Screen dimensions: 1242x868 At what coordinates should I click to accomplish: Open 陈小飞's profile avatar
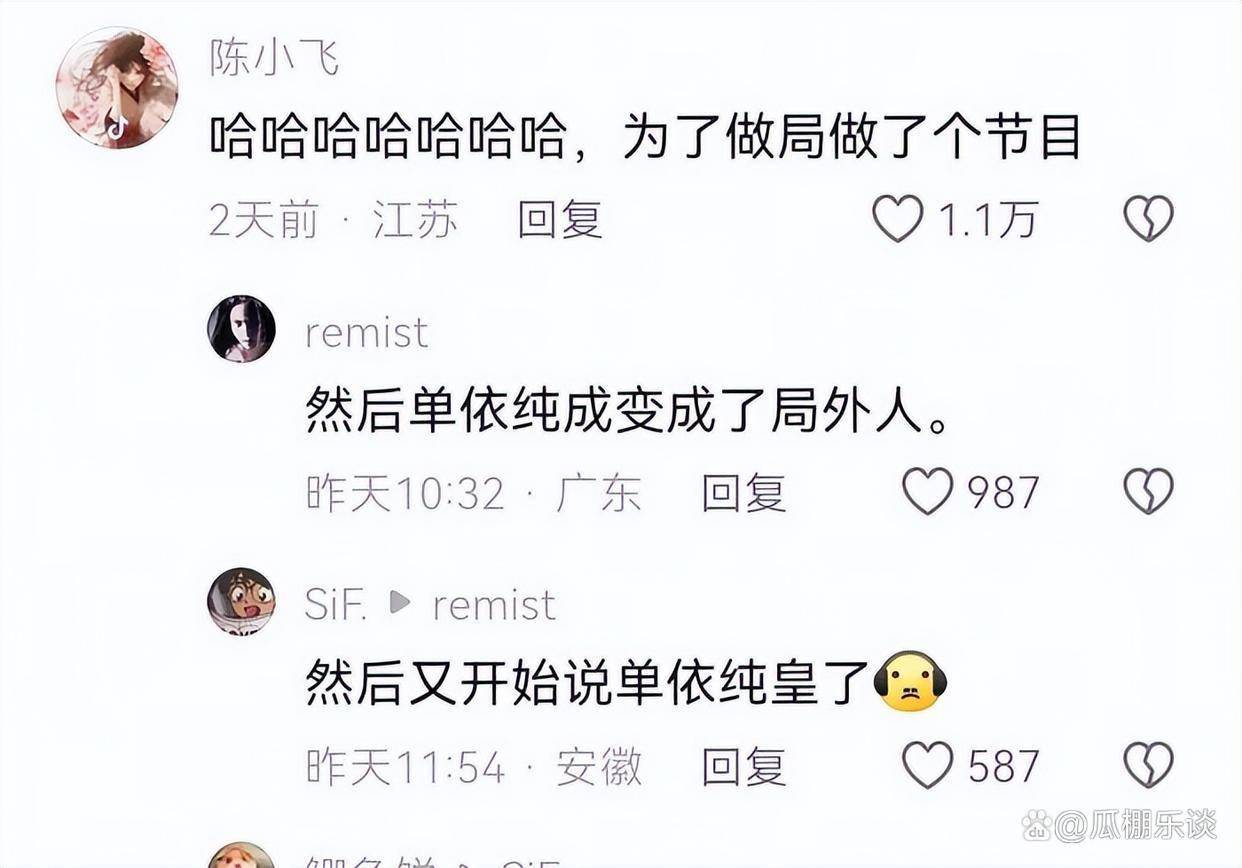coord(116,88)
